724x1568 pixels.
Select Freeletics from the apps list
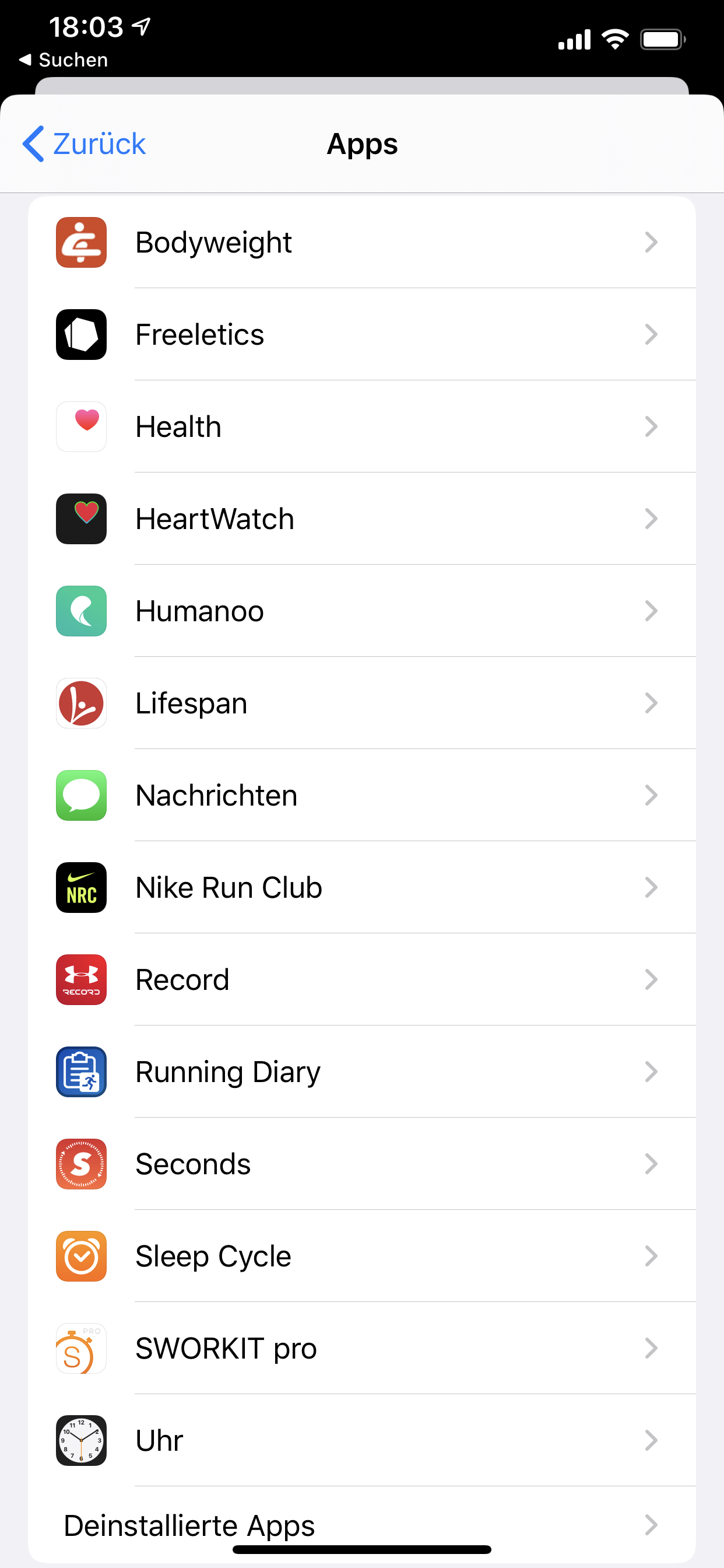(x=361, y=334)
